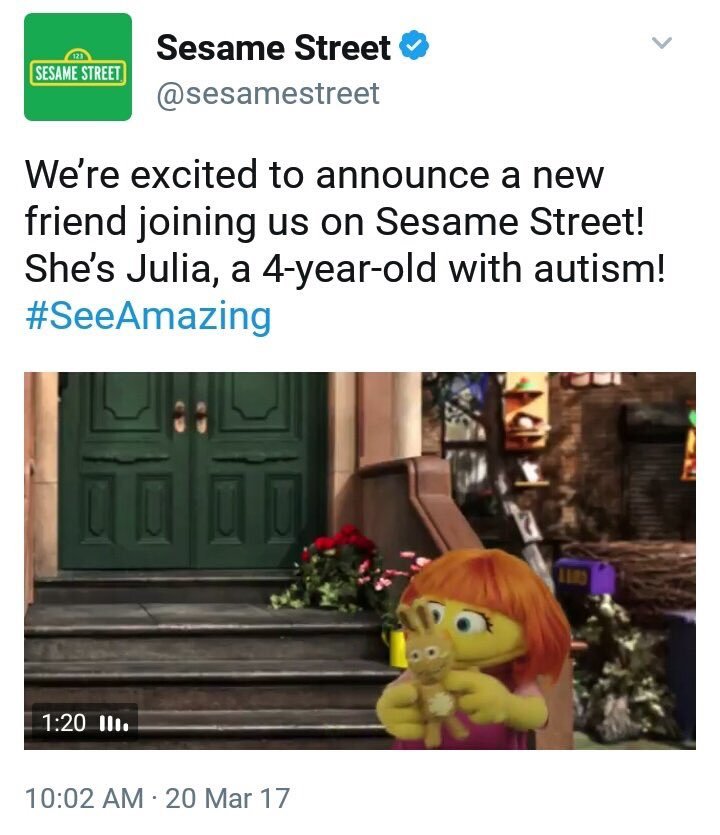Open Sesame Street's profile picture

click(78, 67)
